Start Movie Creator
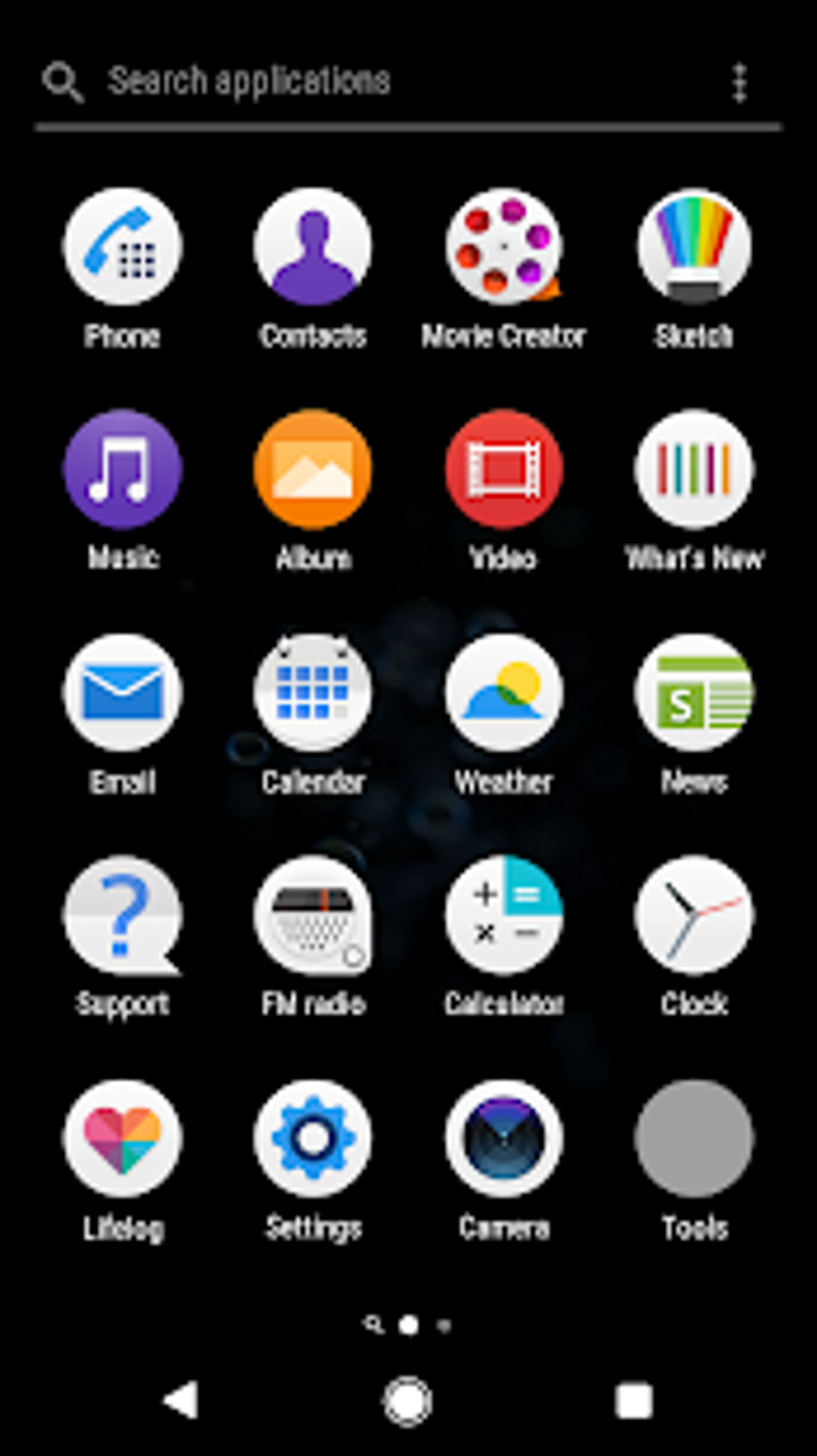Image resolution: width=817 pixels, height=1456 pixels. coord(504,247)
